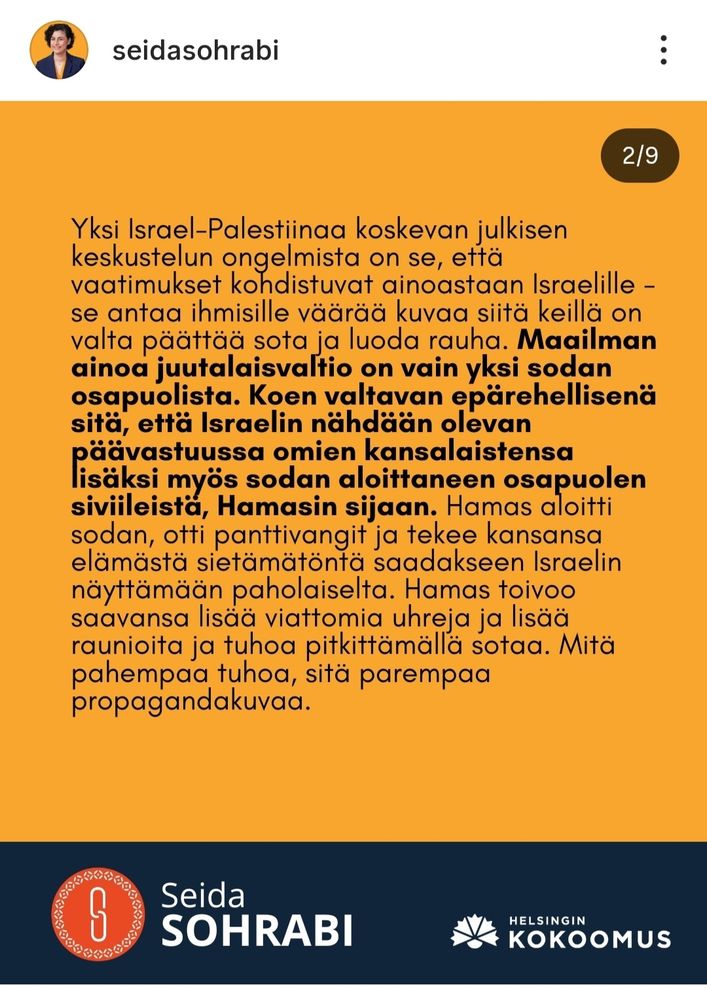Open seidasohrabi's profile picture
This screenshot has height=1000, width=707.
coord(59,50)
